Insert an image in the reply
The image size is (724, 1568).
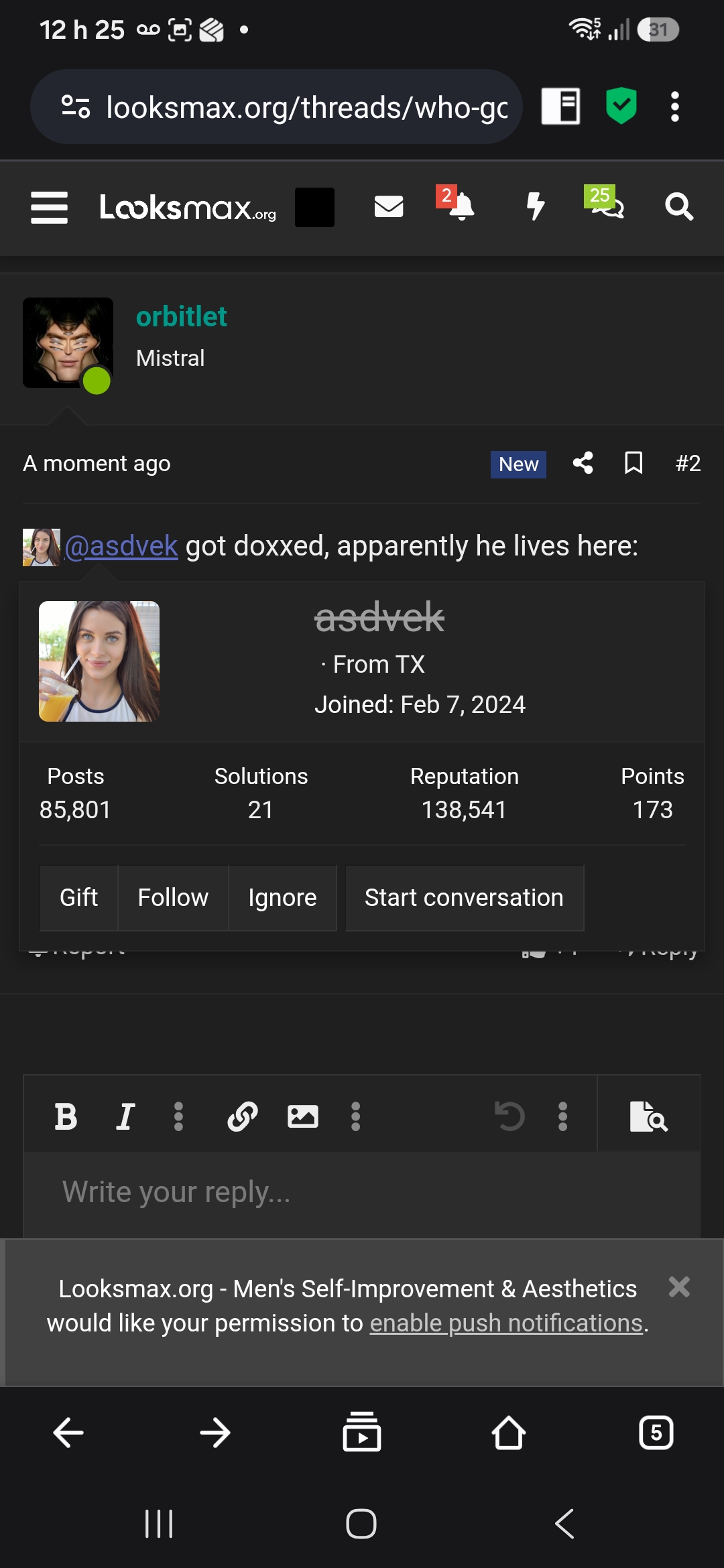click(303, 1116)
